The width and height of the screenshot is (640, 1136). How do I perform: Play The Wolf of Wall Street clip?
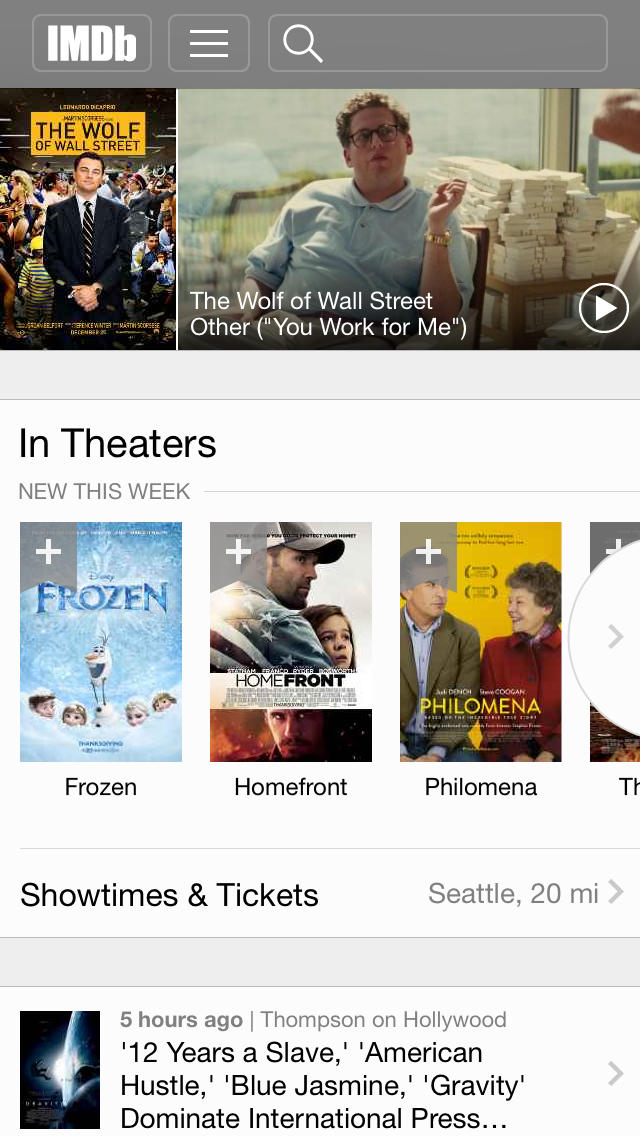click(604, 308)
